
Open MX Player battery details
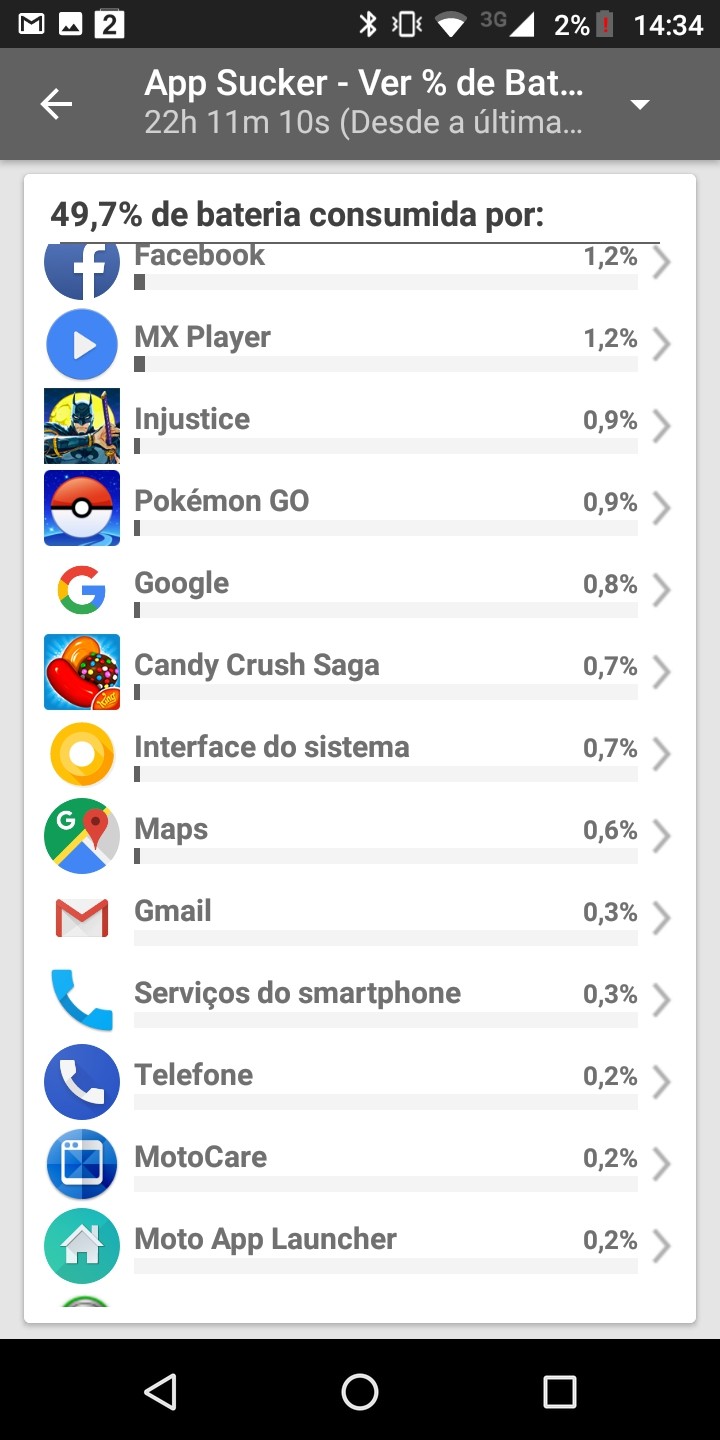(x=360, y=344)
